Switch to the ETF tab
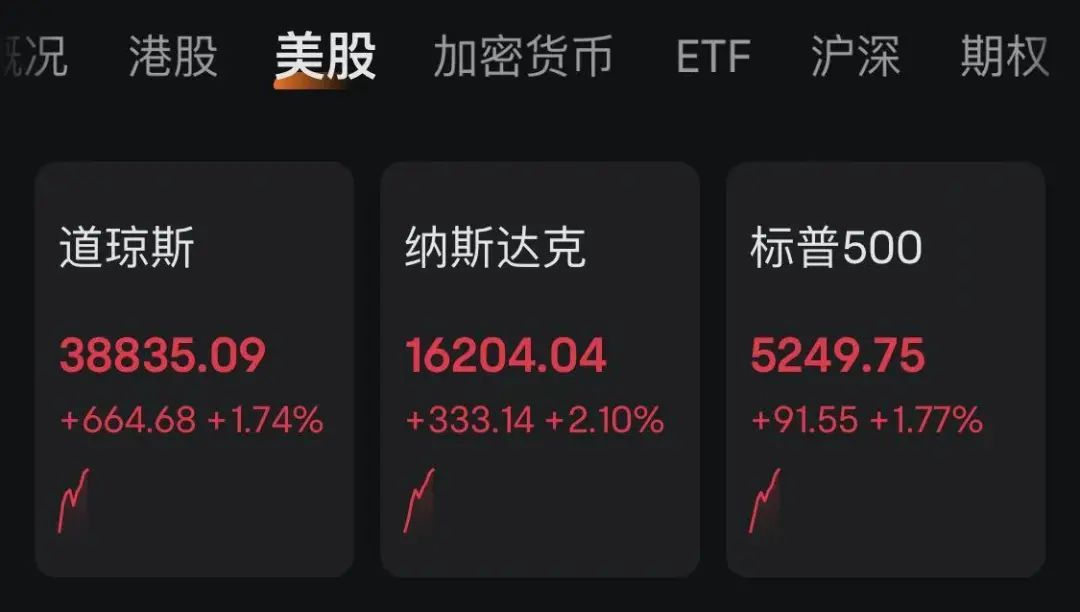The height and width of the screenshot is (612, 1080). (713, 56)
